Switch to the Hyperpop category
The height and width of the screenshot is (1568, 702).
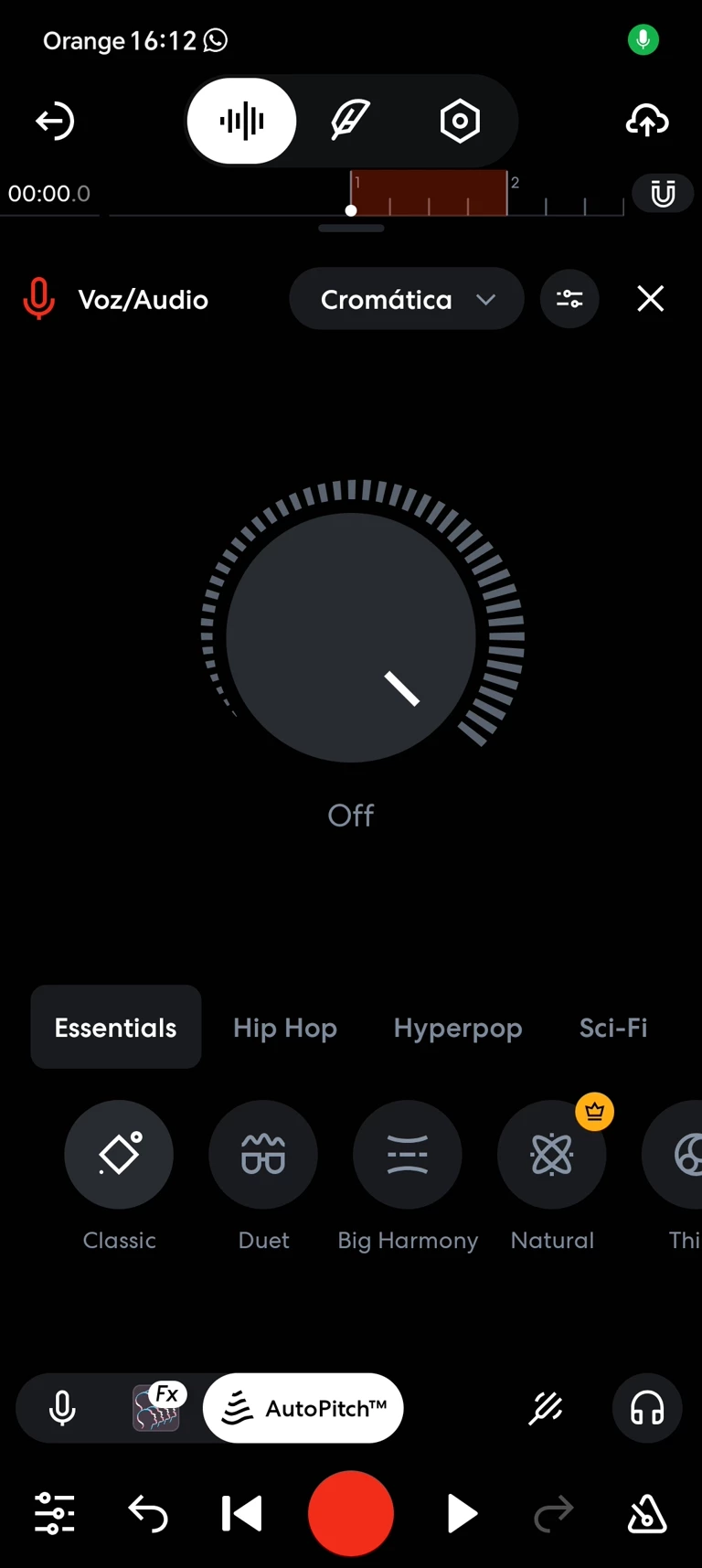click(x=458, y=1028)
